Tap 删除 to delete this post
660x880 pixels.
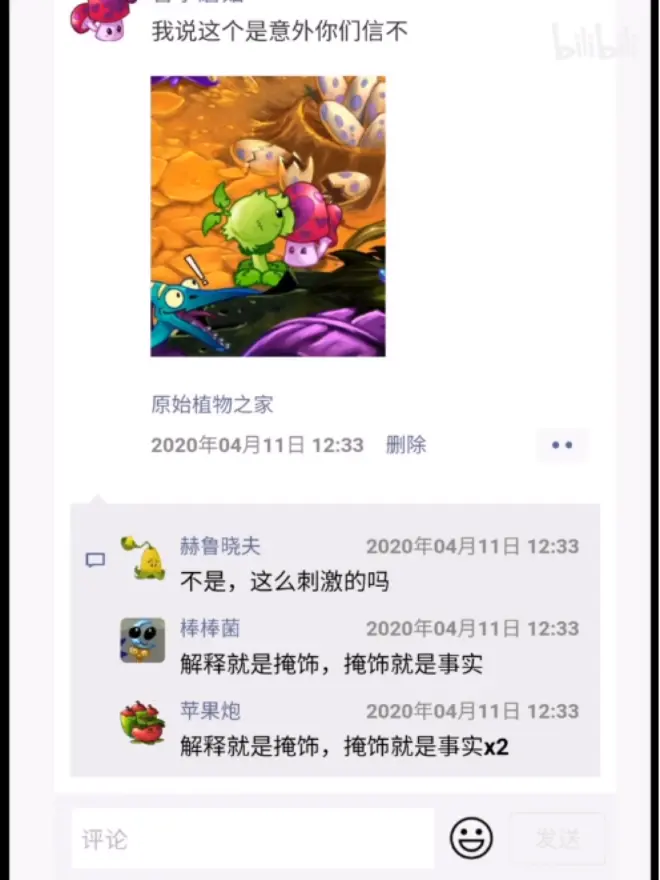[406, 445]
